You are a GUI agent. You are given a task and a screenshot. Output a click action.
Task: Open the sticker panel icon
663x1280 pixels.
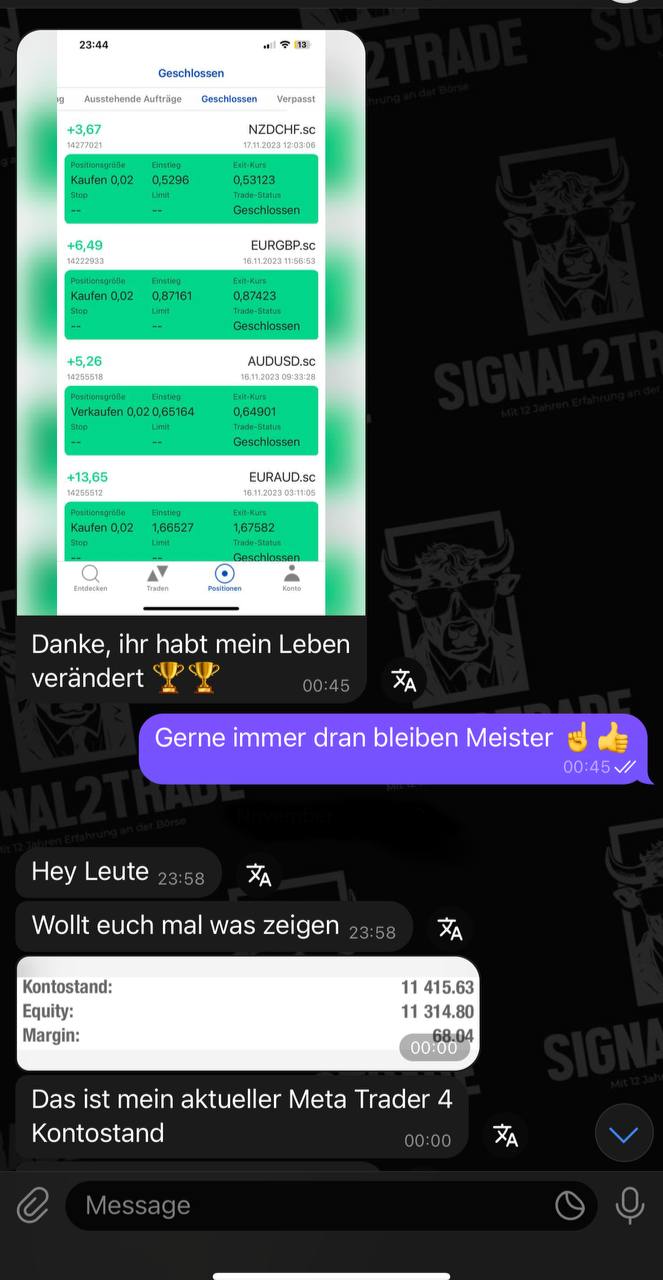pyautogui.click(x=570, y=1206)
